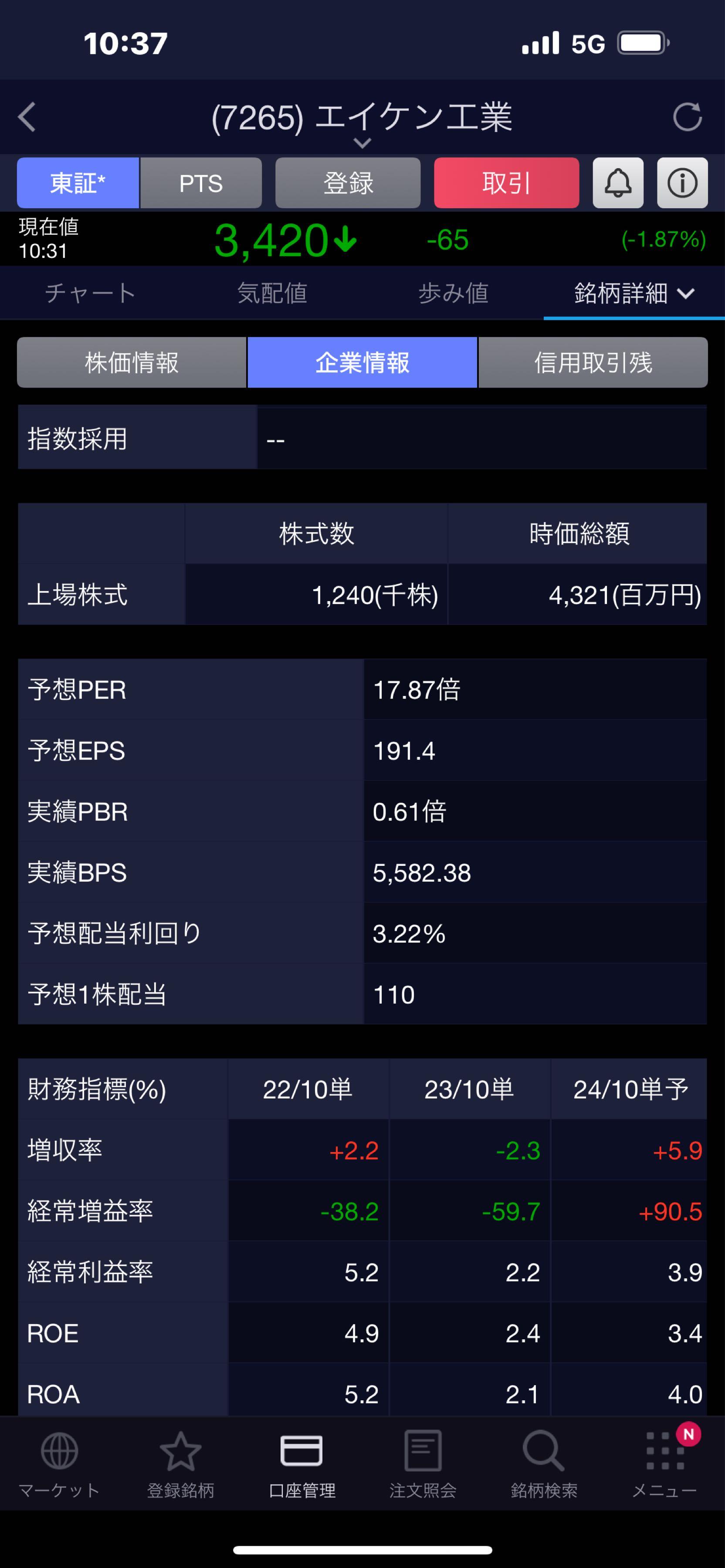Tap the 登録 button

(x=348, y=182)
